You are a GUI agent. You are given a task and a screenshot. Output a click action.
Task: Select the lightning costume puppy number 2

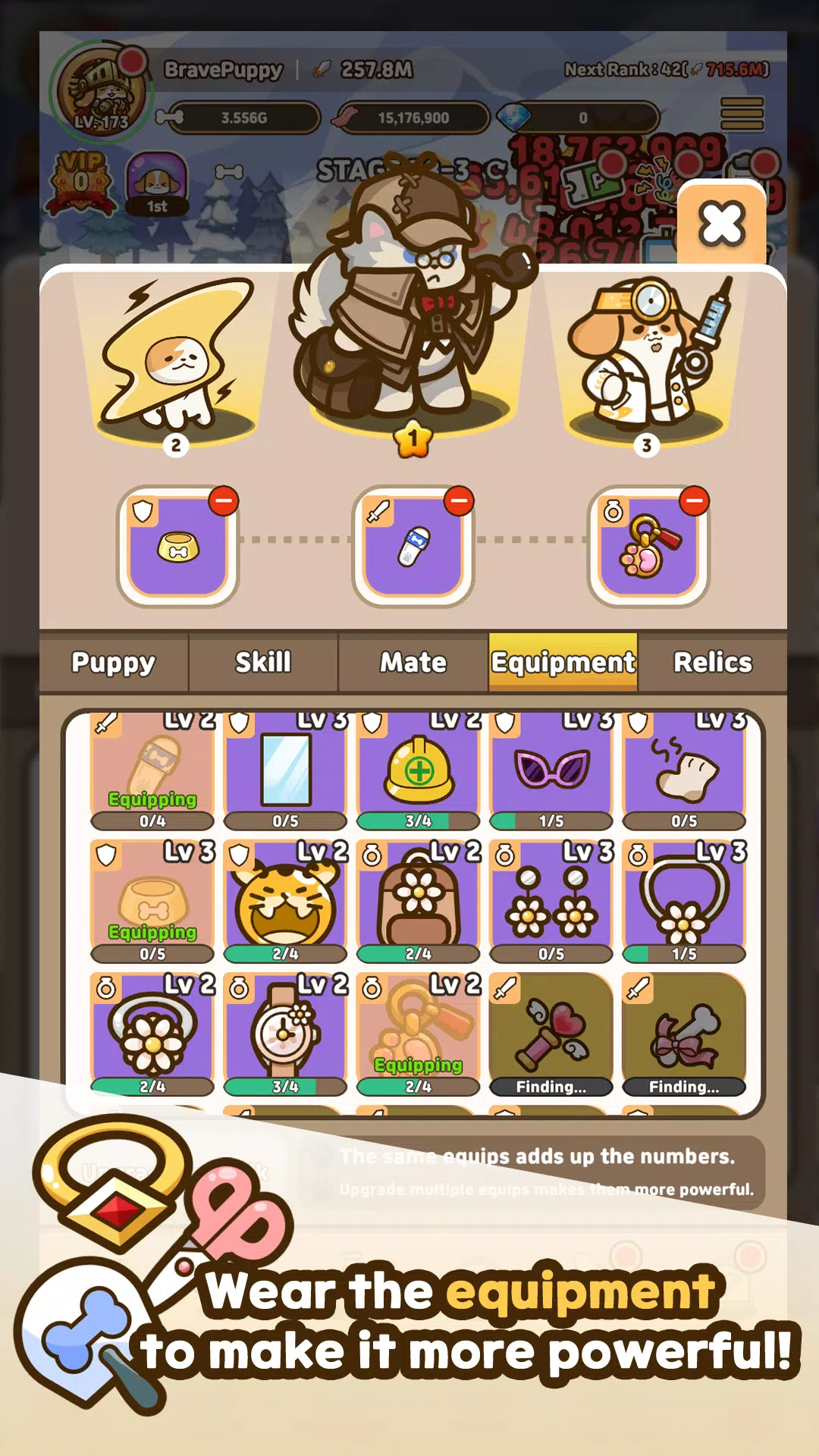point(174,364)
